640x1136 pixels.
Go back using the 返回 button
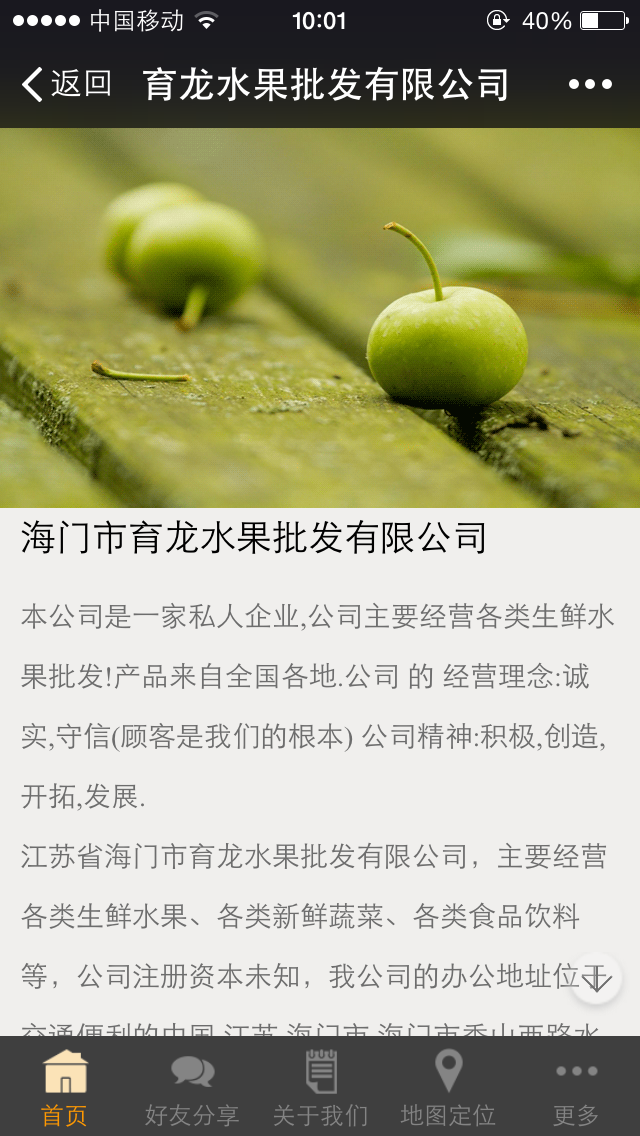pos(66,84)
